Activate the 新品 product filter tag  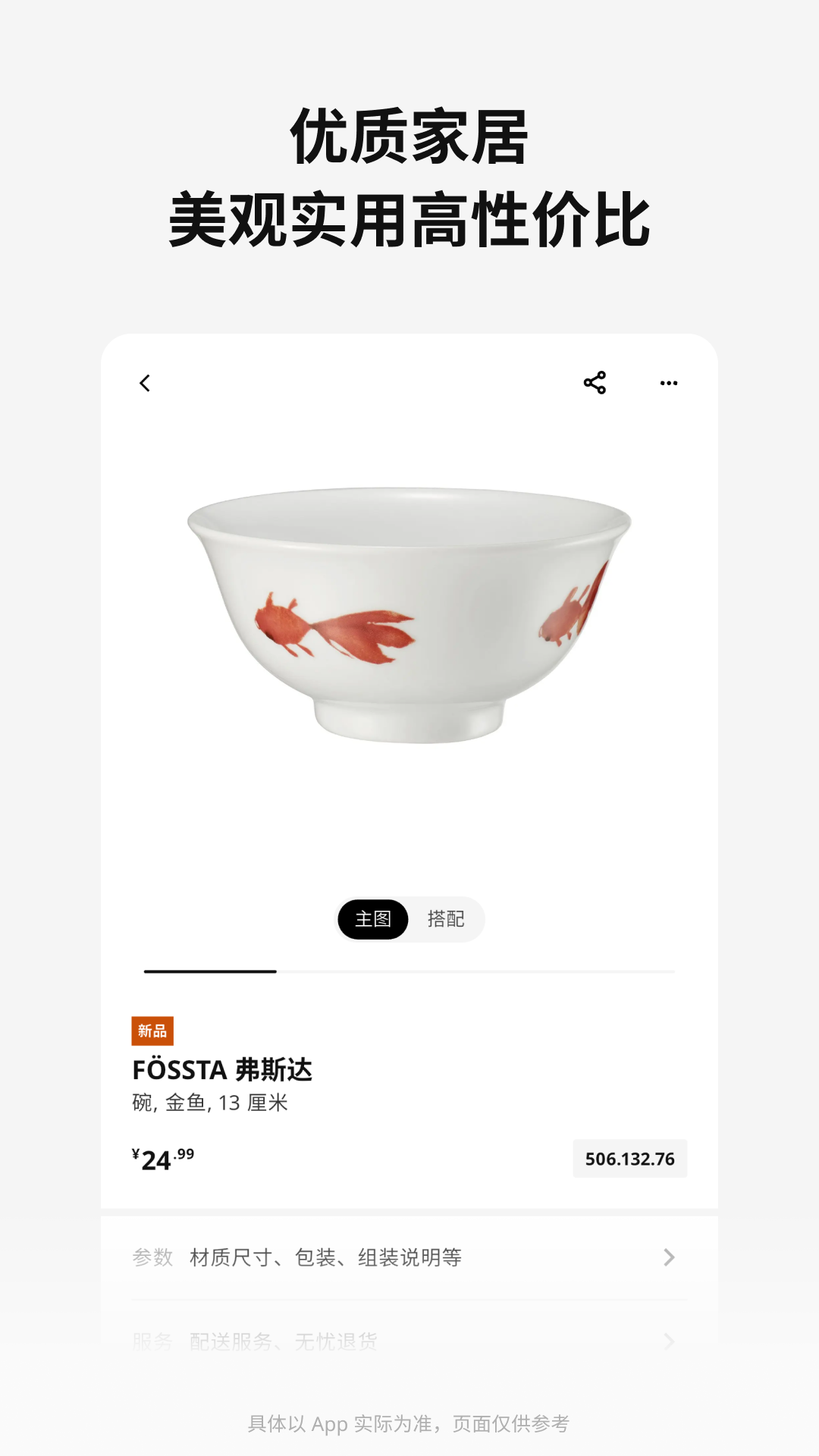click(x=153, y=1030)
